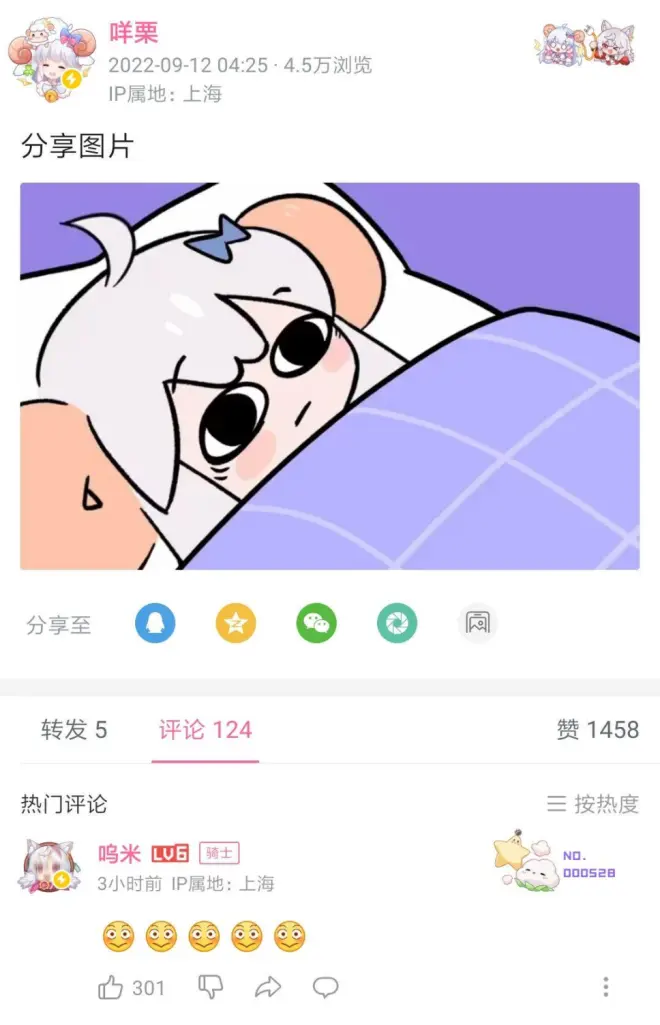View the shared cartoon image

point(330,376)
